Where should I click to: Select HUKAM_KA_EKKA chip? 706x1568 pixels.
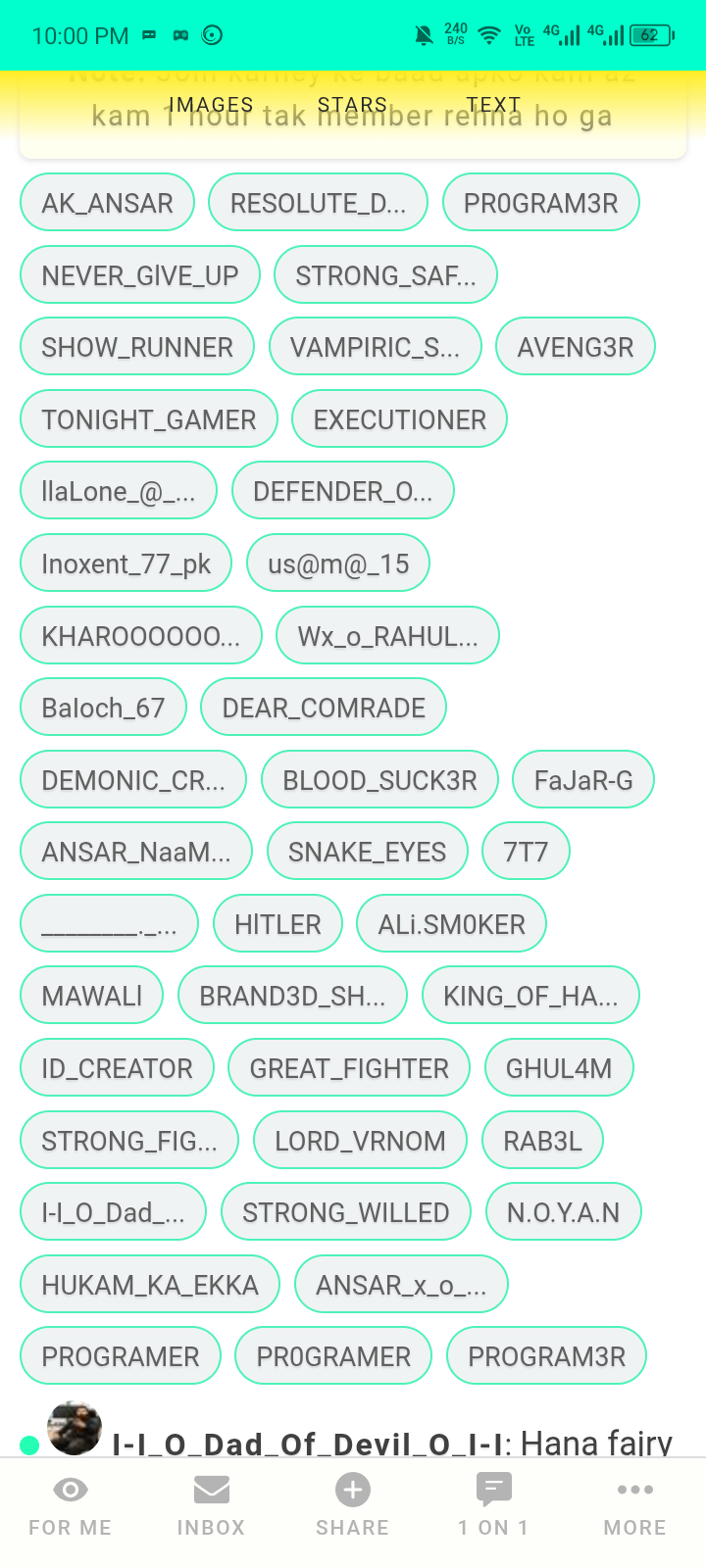click(150, 1285)
